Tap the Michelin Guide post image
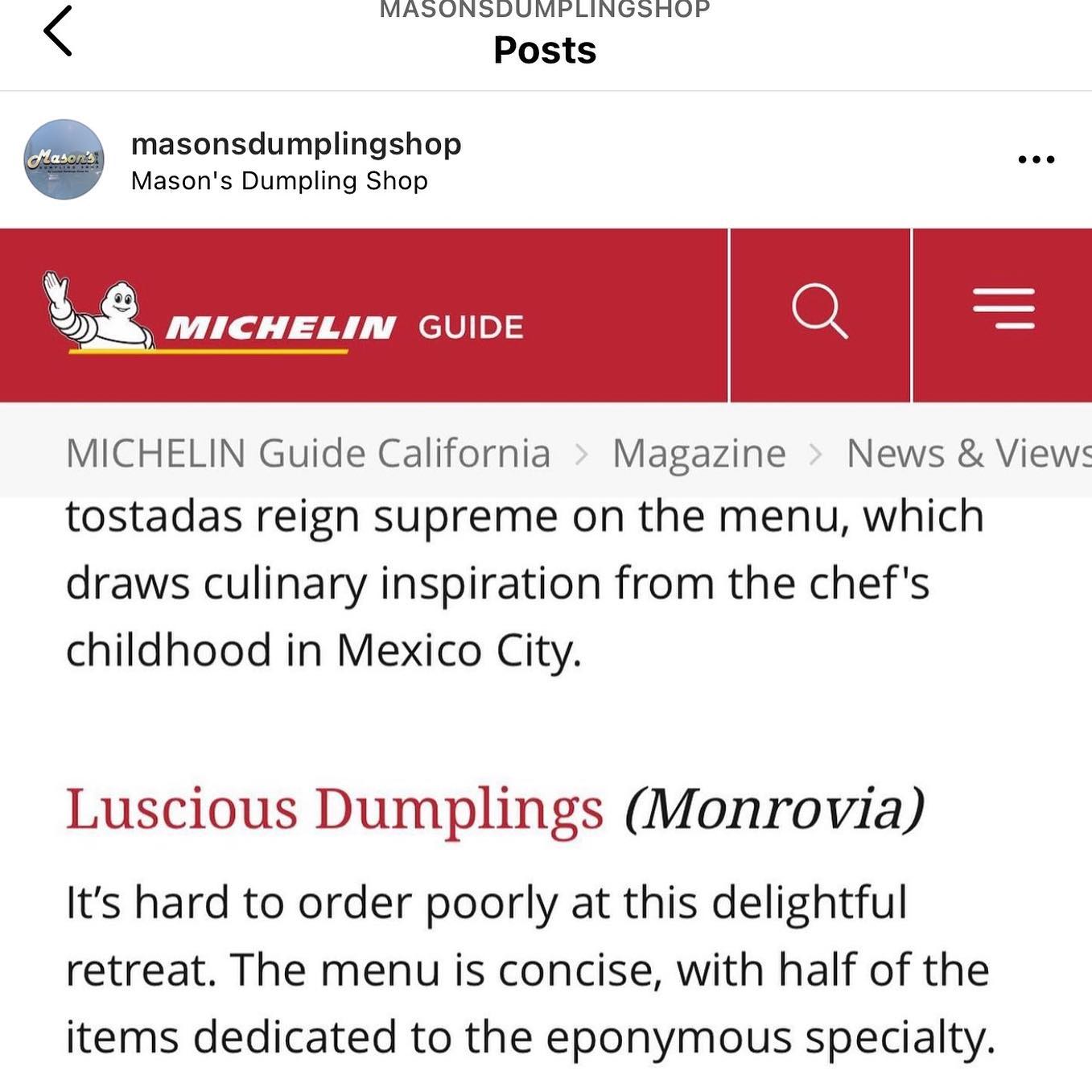The image size is (1092, 1092). (546, 660)
